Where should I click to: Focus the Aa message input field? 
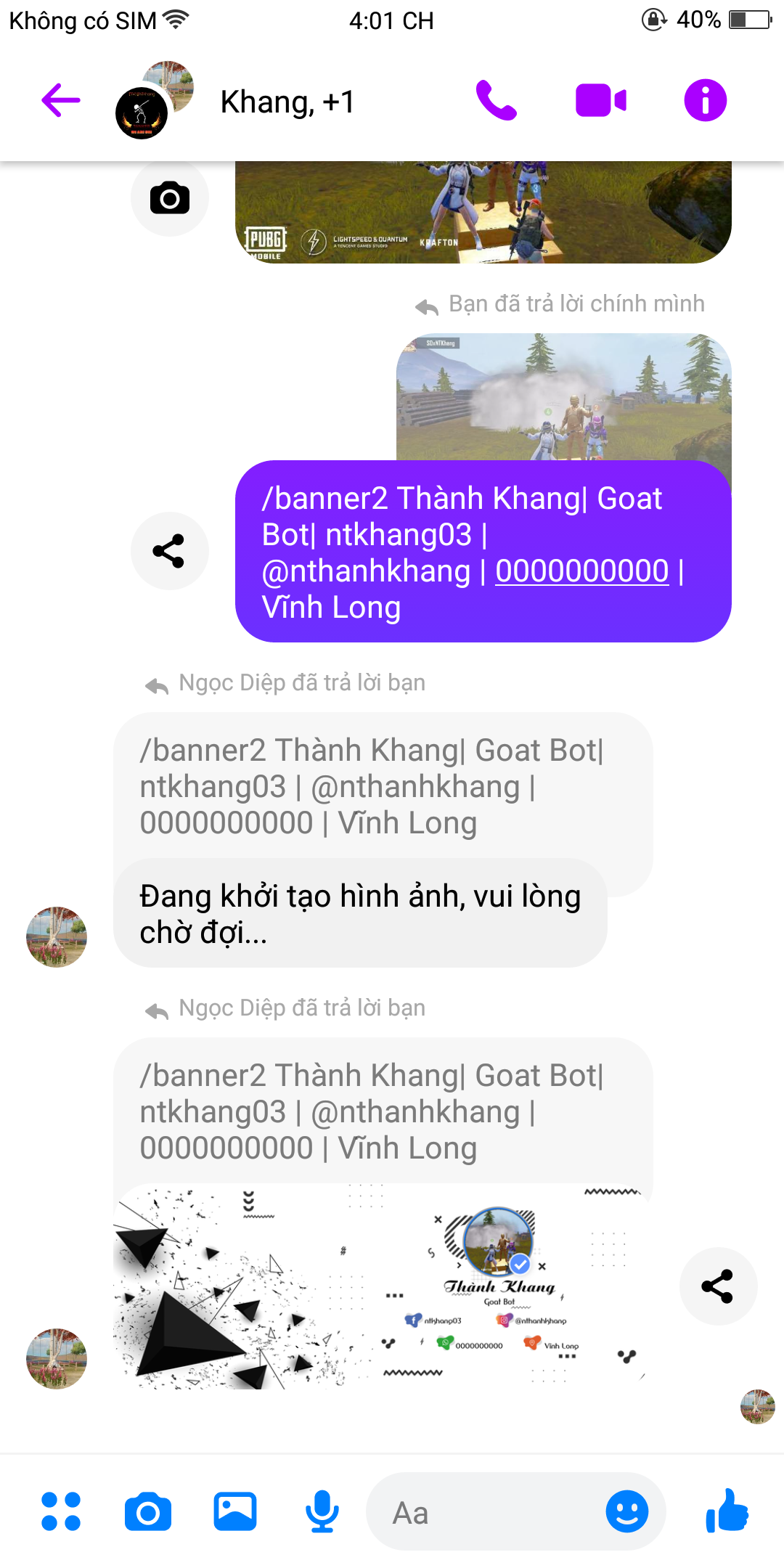click(486, 1514)
